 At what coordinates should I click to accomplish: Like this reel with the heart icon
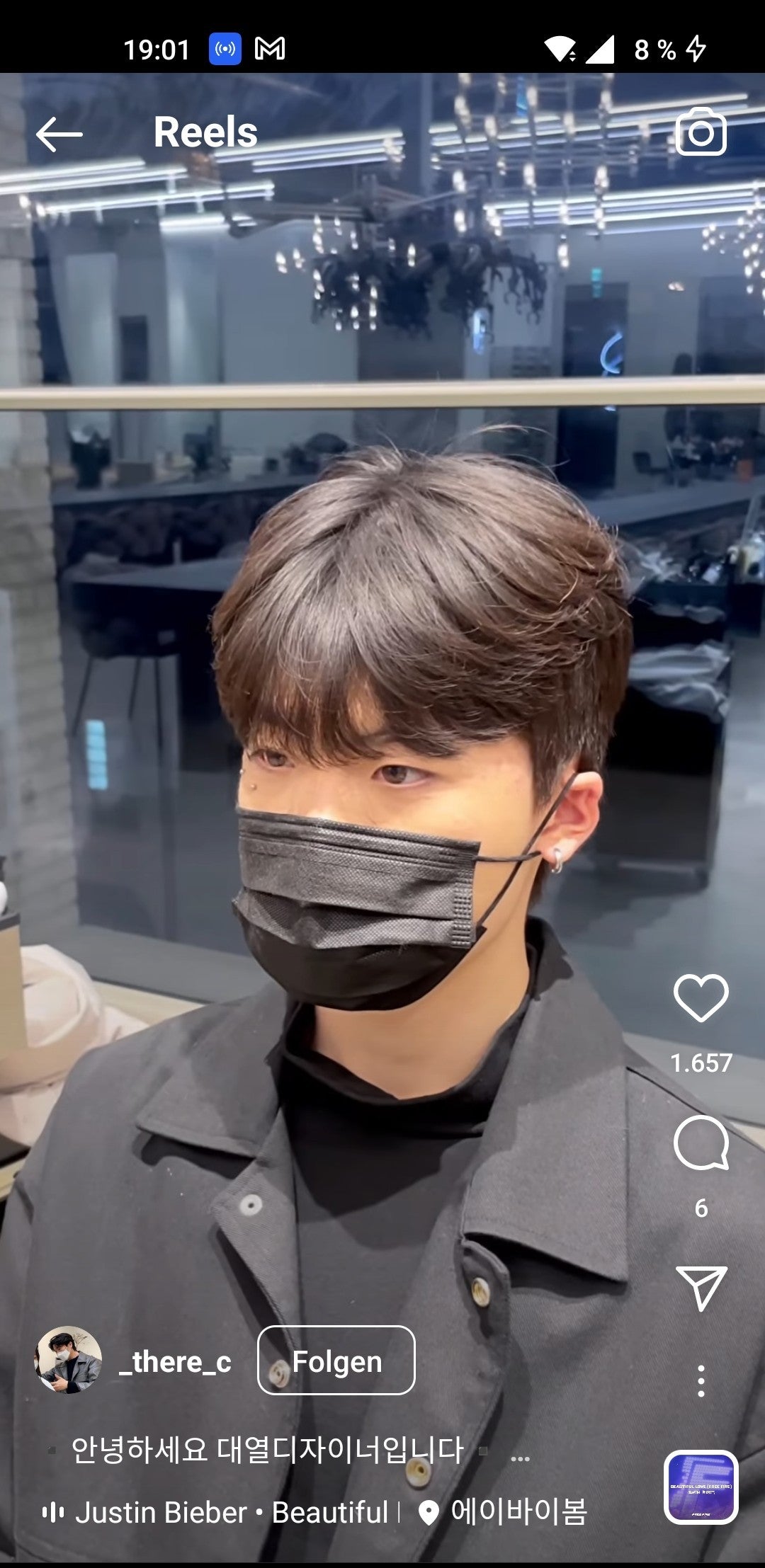[701, 997]
